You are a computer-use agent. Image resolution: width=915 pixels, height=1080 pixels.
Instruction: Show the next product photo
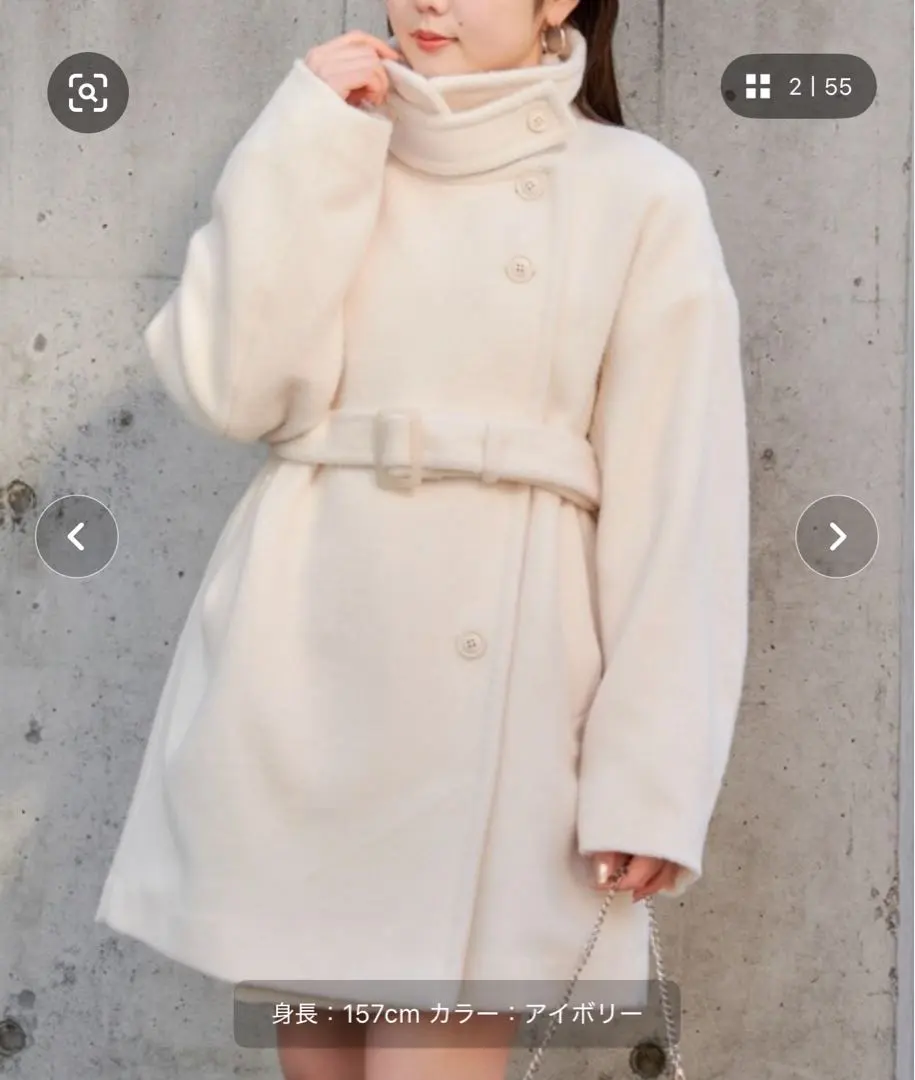pos(837,537)
